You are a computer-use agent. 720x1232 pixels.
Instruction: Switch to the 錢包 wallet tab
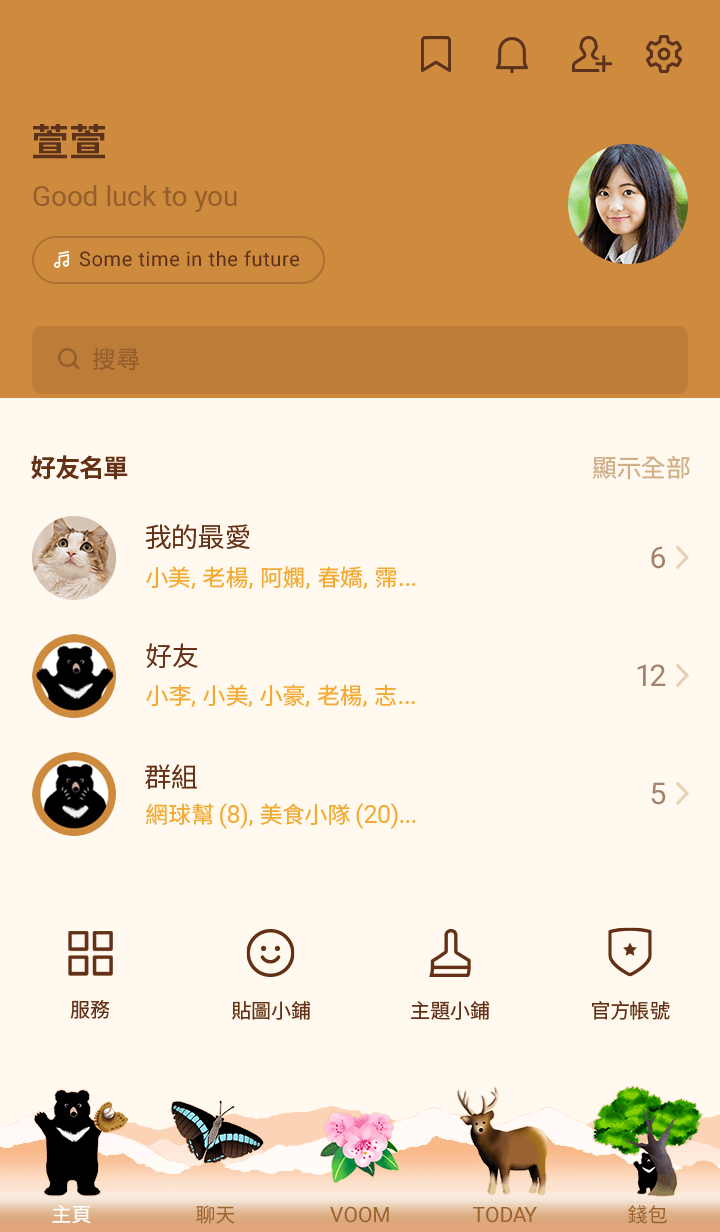(x=647, y=1160)
